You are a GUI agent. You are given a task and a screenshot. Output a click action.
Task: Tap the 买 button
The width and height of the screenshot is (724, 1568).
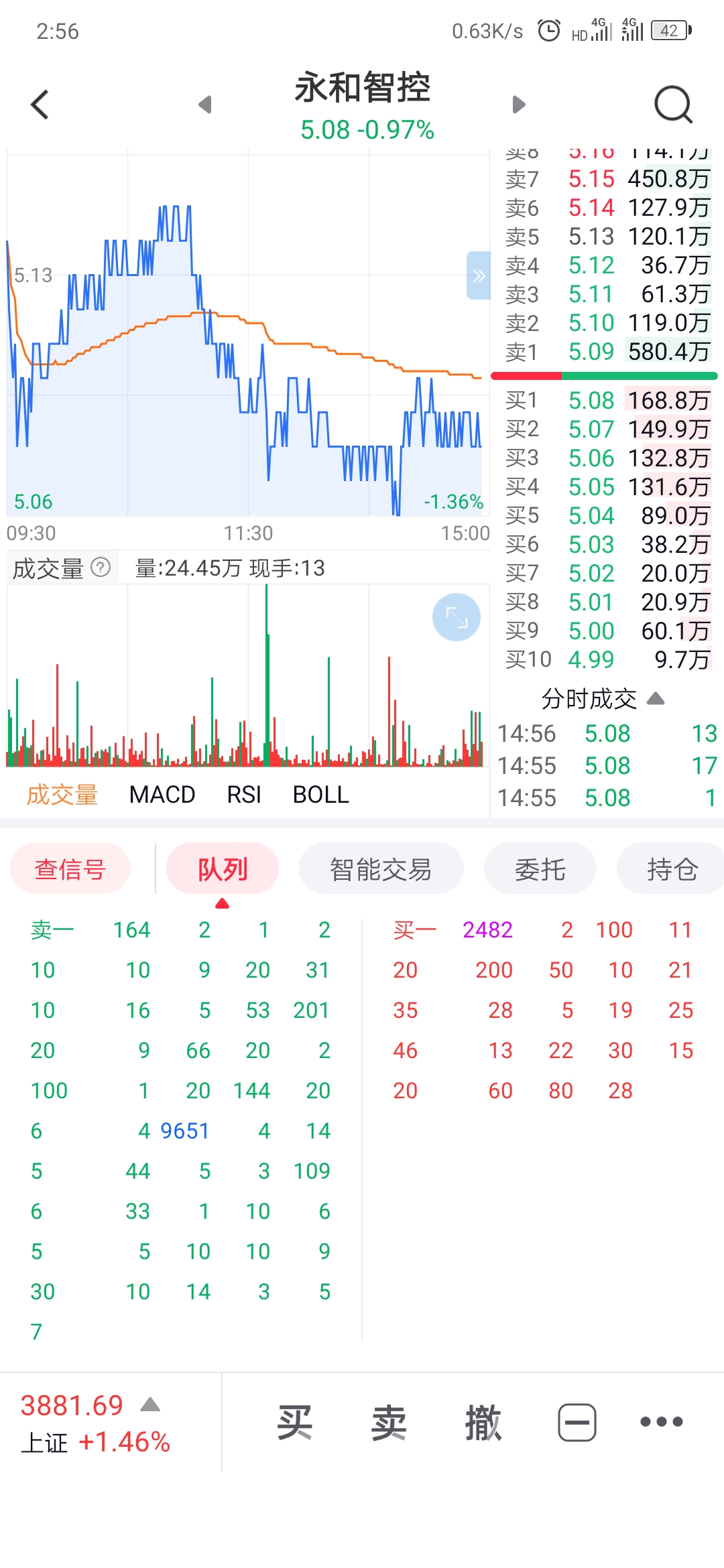pos(295,1422)
